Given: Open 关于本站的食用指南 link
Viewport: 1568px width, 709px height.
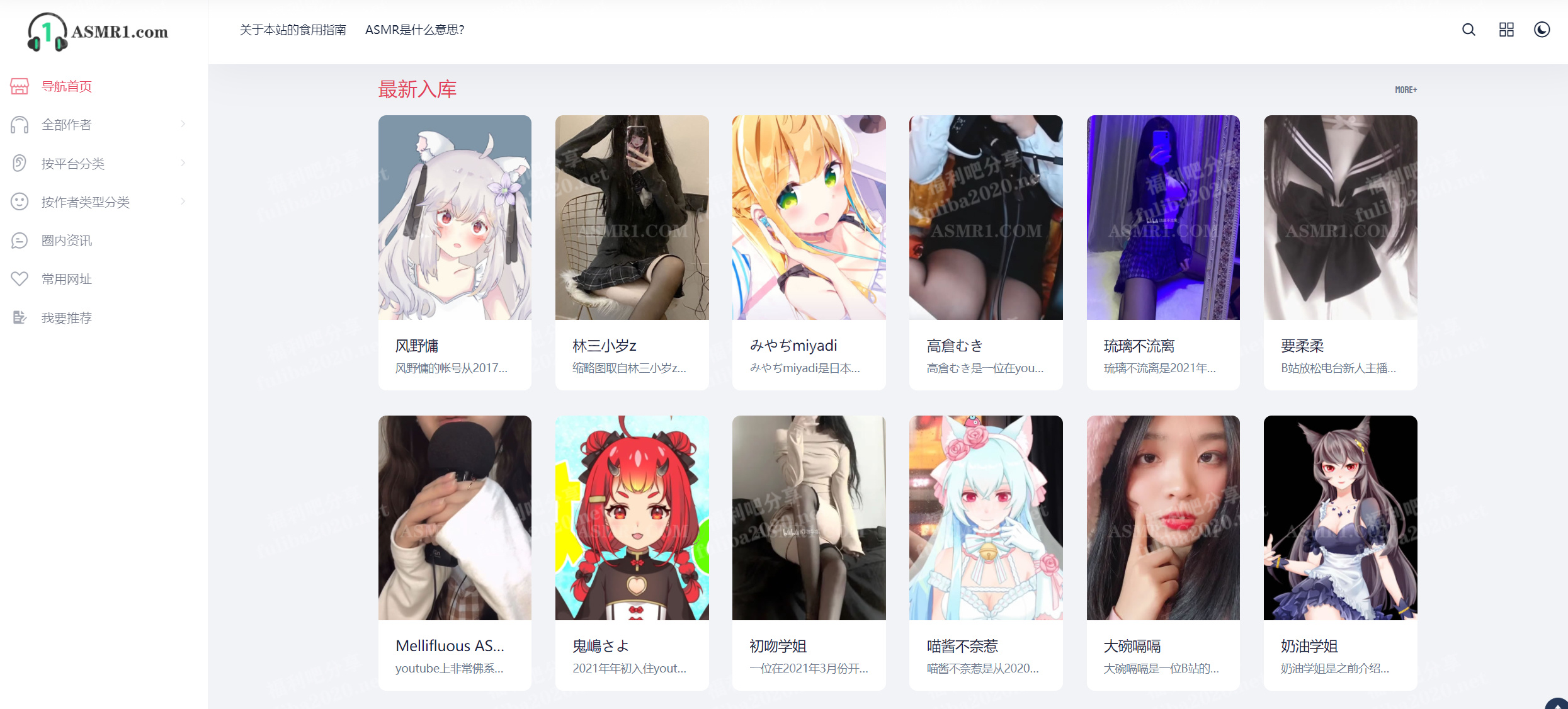Looking at the screenshot, I should pos(293,30).
